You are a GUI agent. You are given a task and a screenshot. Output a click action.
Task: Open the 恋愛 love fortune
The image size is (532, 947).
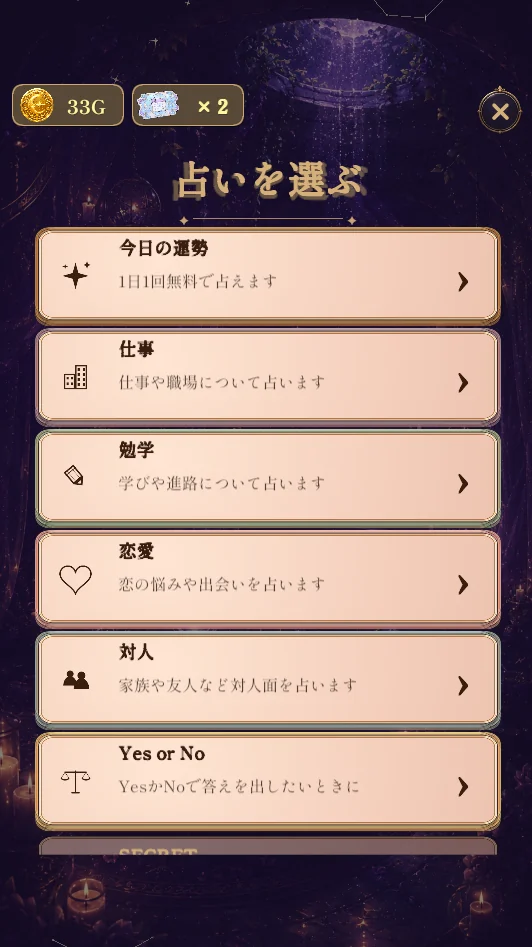(268, 579)
